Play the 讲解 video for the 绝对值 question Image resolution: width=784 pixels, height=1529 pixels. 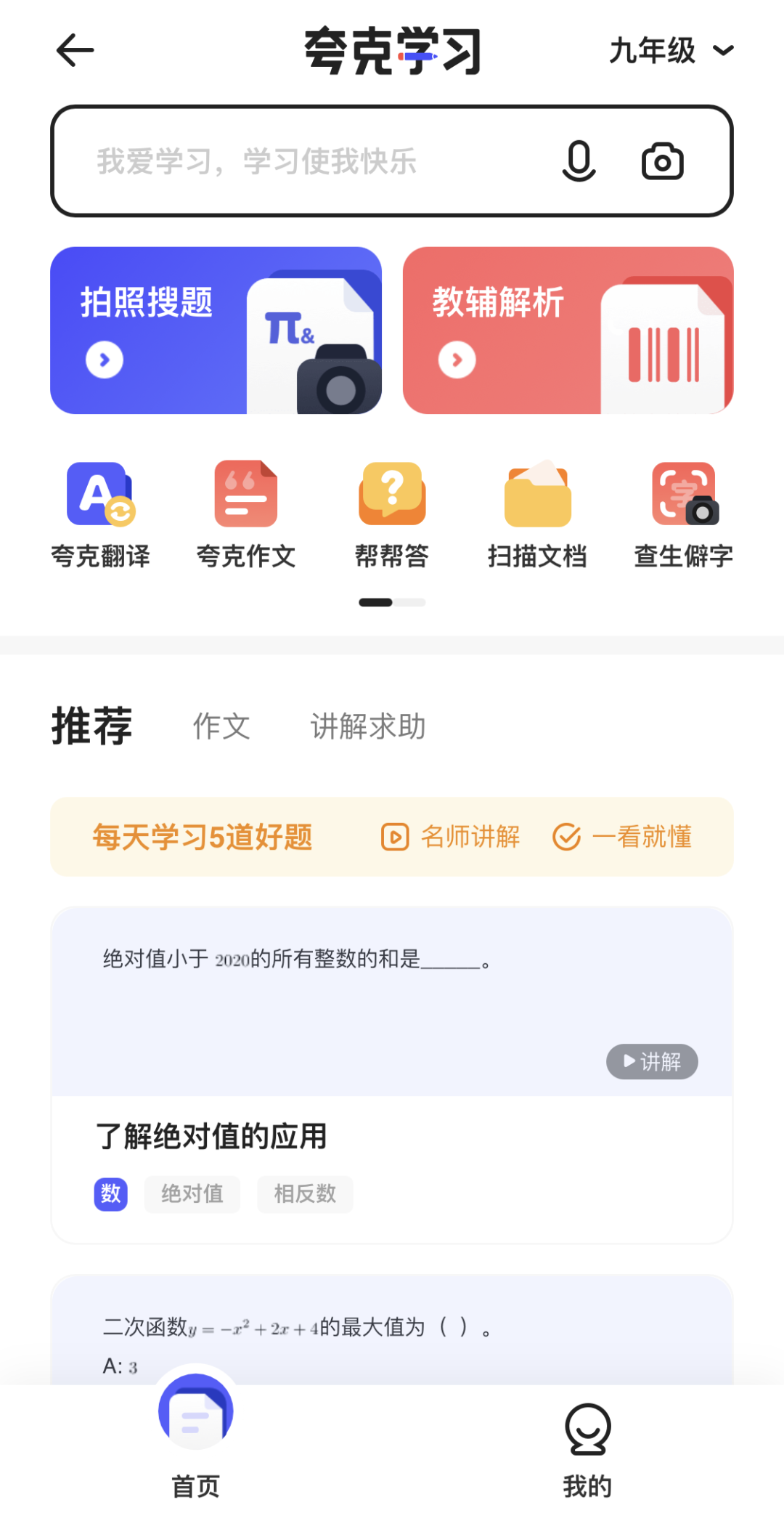pyautogui.click(x=652, y=1062)
